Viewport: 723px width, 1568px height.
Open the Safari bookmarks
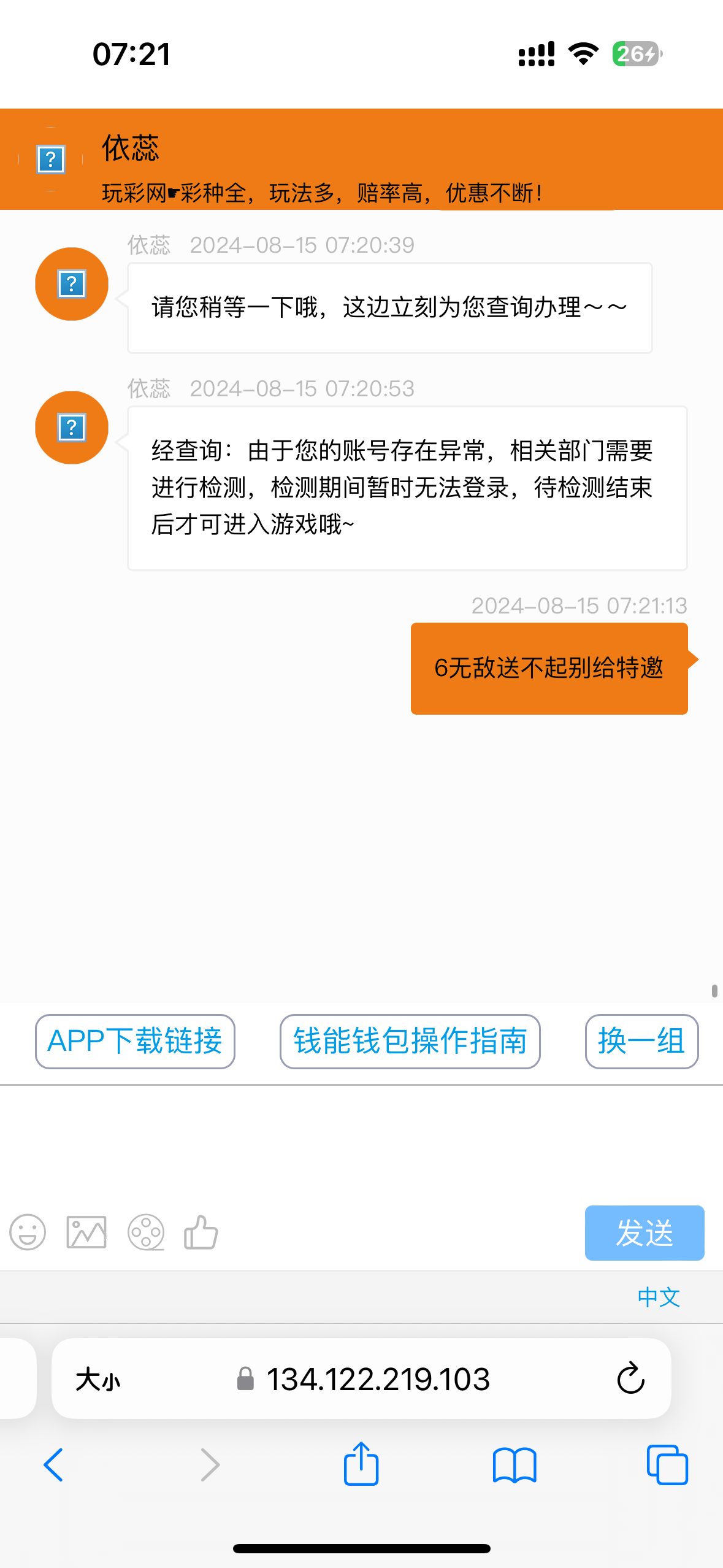[x=515, y=1465]
